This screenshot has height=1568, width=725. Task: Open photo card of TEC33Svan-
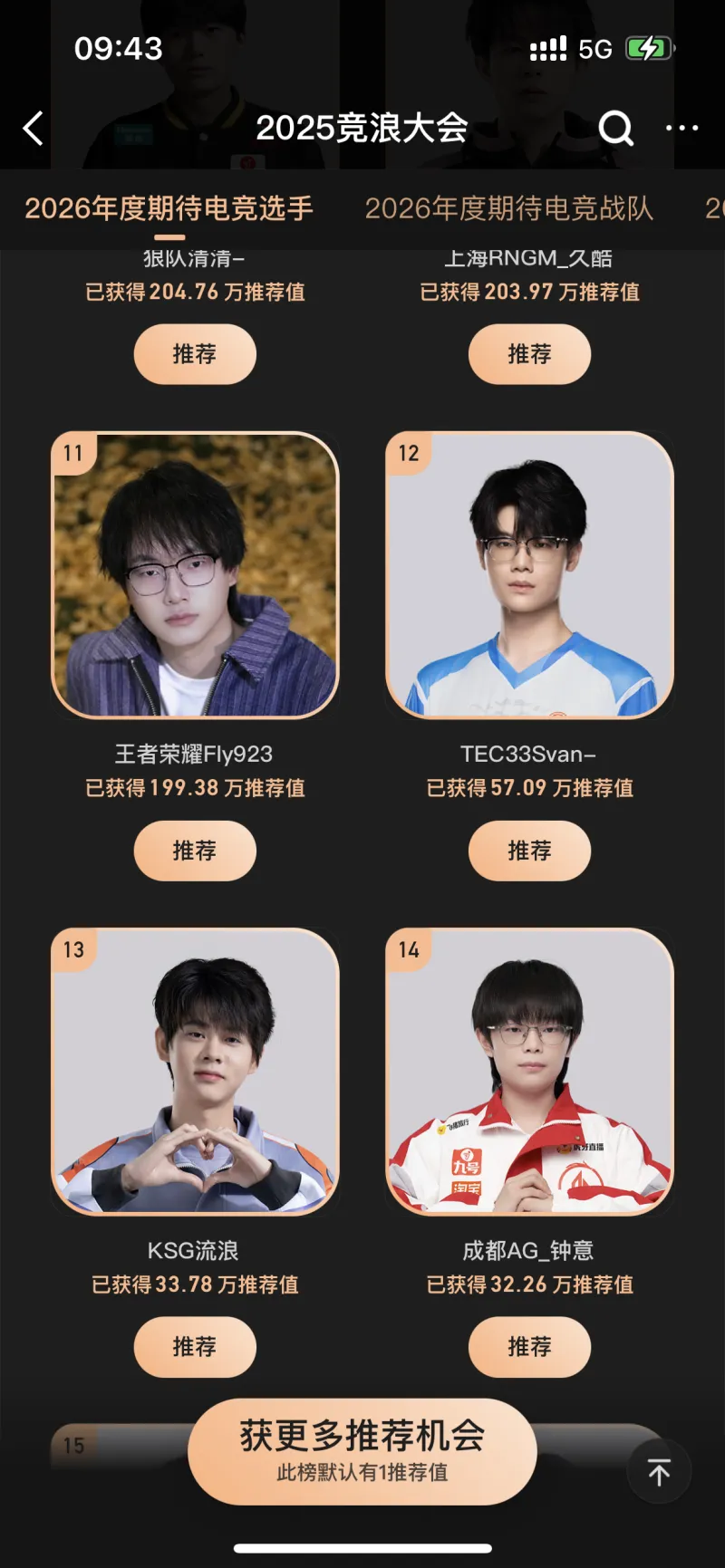(529, 575)
